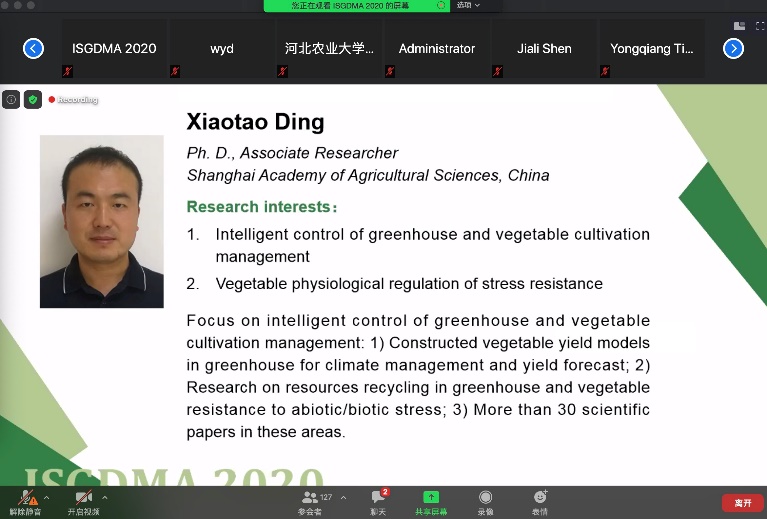
Task: Leave the meeting with the red button
Action: click(x=742, y=503)
